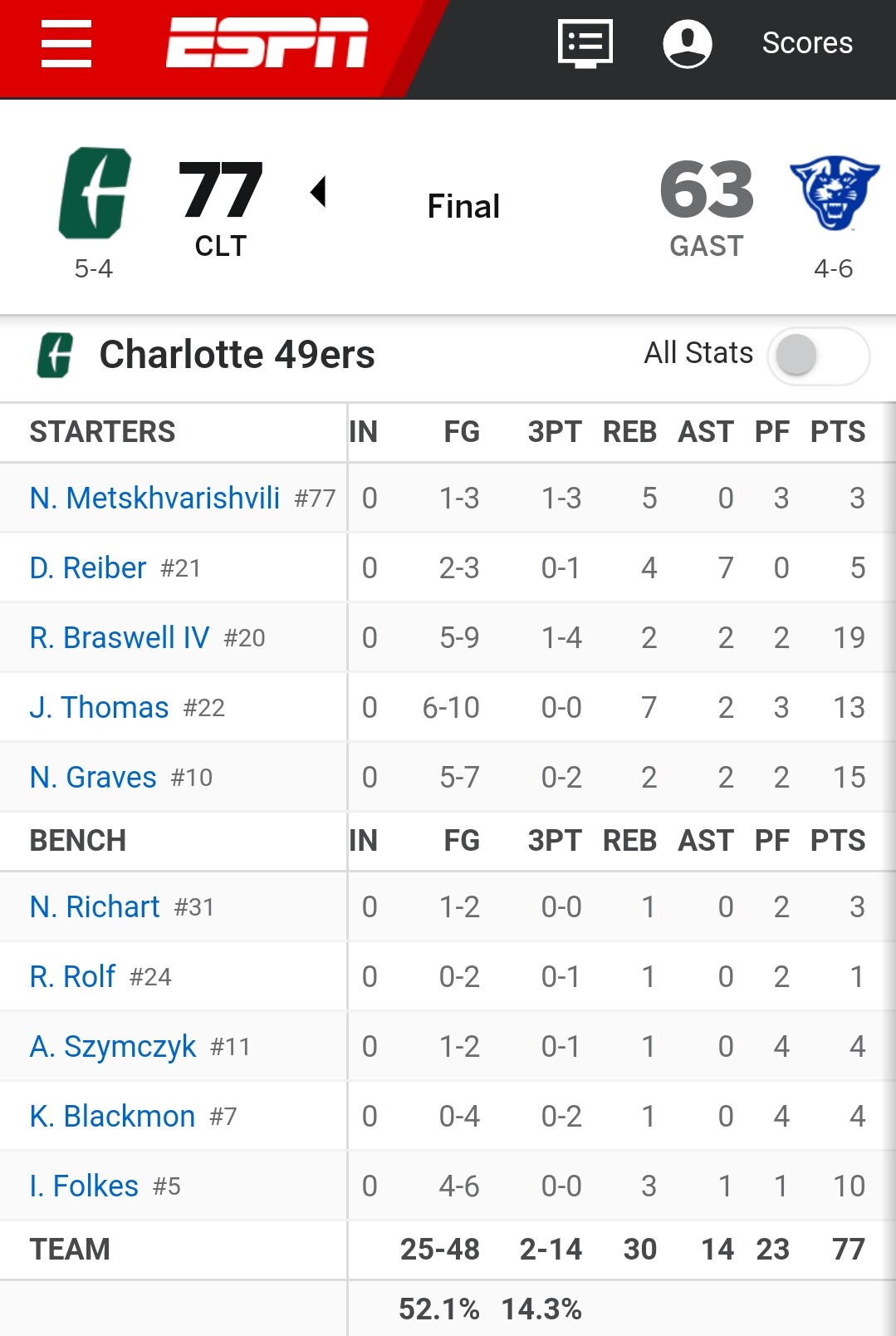Open K. Blackmon's player page
The height and width of the screenshot is (1336, 896).
pyautogui.click(x=112, y=1117)
